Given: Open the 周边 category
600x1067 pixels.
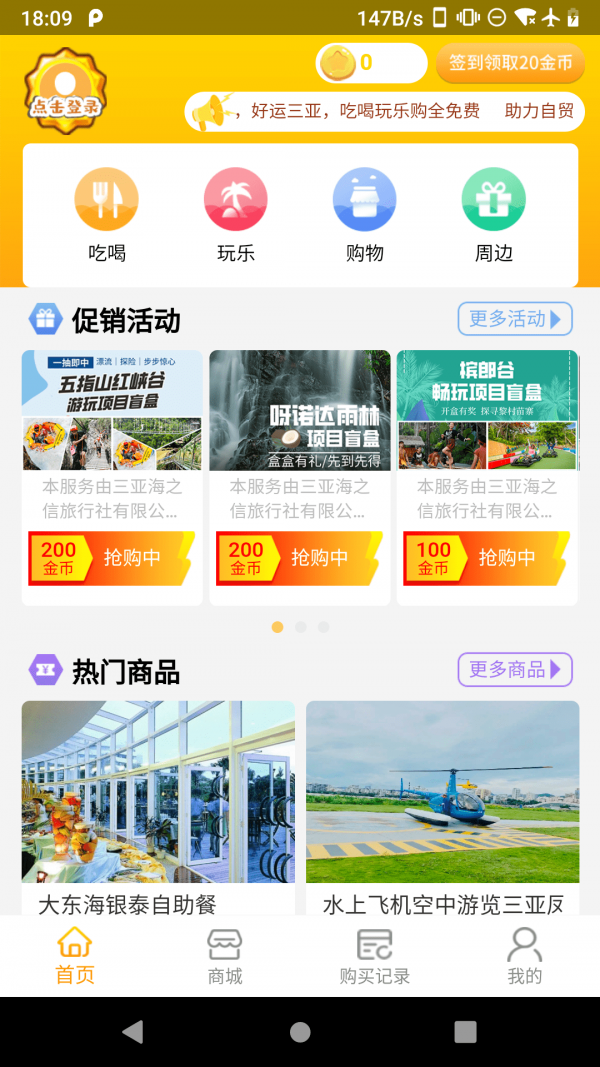Looking at the screenshot, I should 494,214.
